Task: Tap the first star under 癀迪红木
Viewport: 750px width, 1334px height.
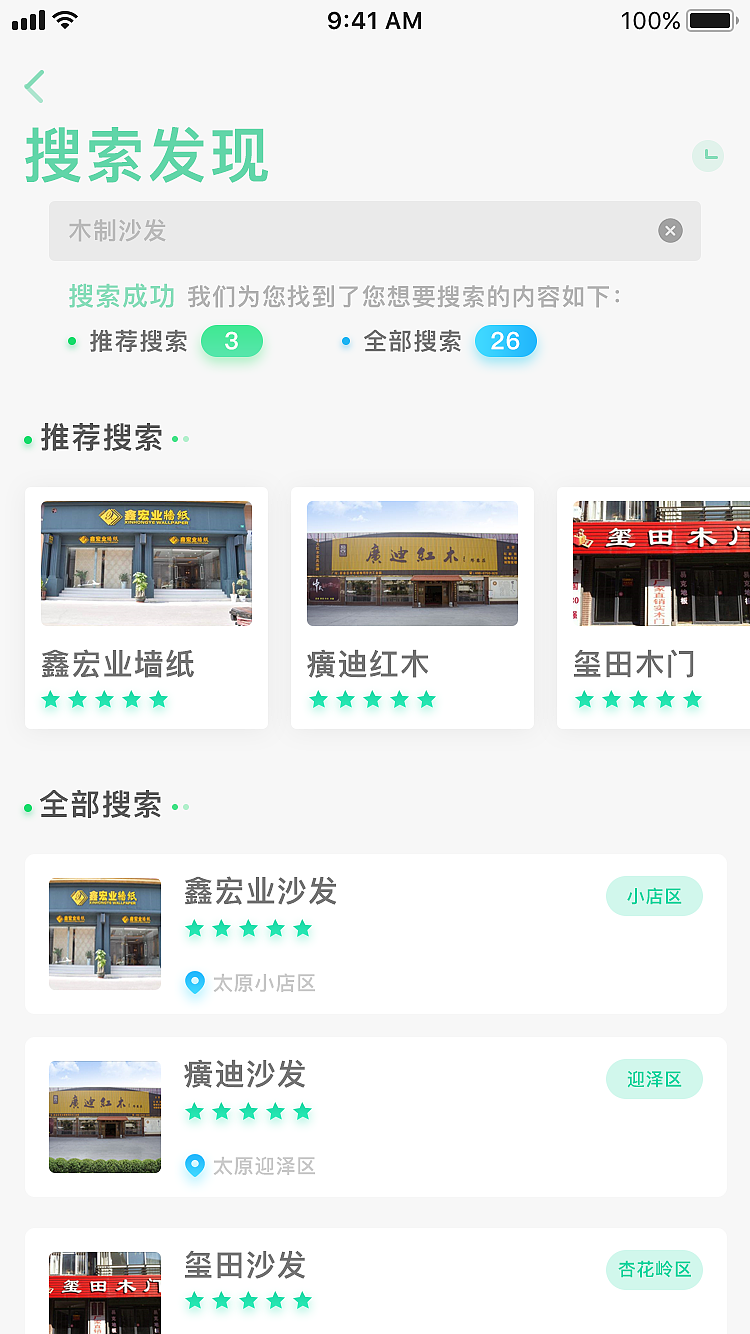Action: [x=318, y=699]
